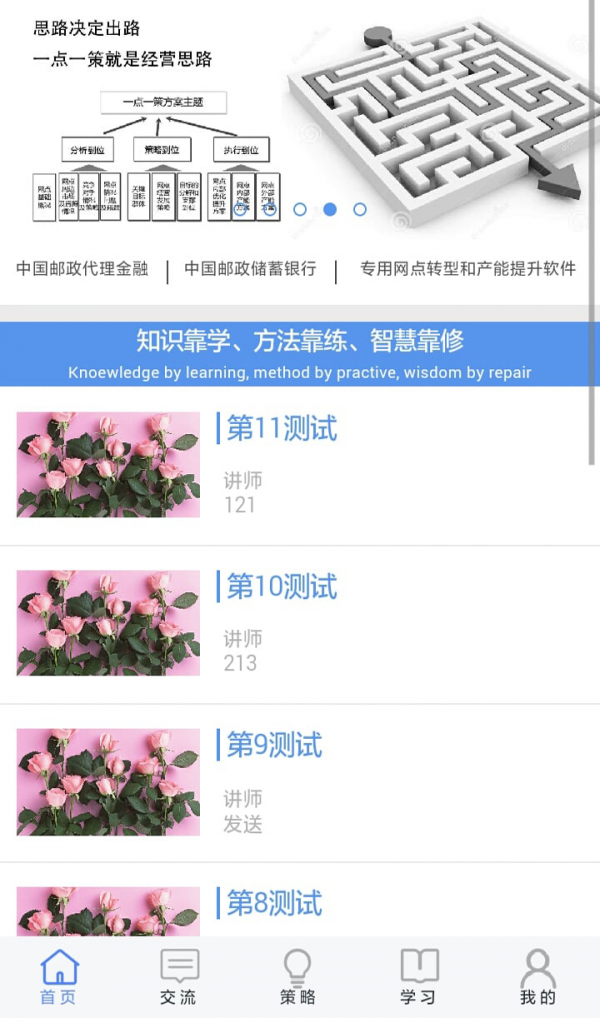Switch to the 交流 tab
The width and height of the screenshot is (600, 1018).
(179, 977)
